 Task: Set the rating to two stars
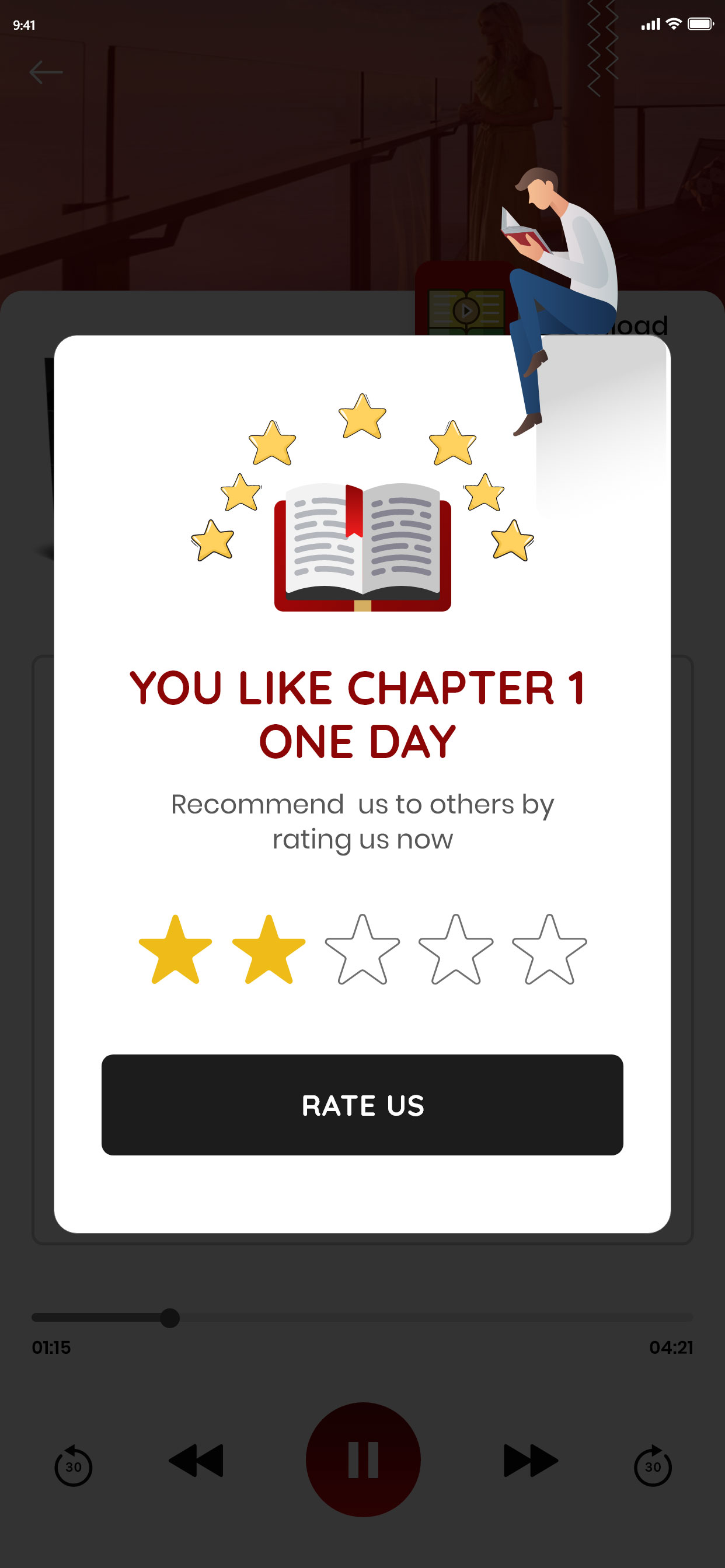pos(269,950)
